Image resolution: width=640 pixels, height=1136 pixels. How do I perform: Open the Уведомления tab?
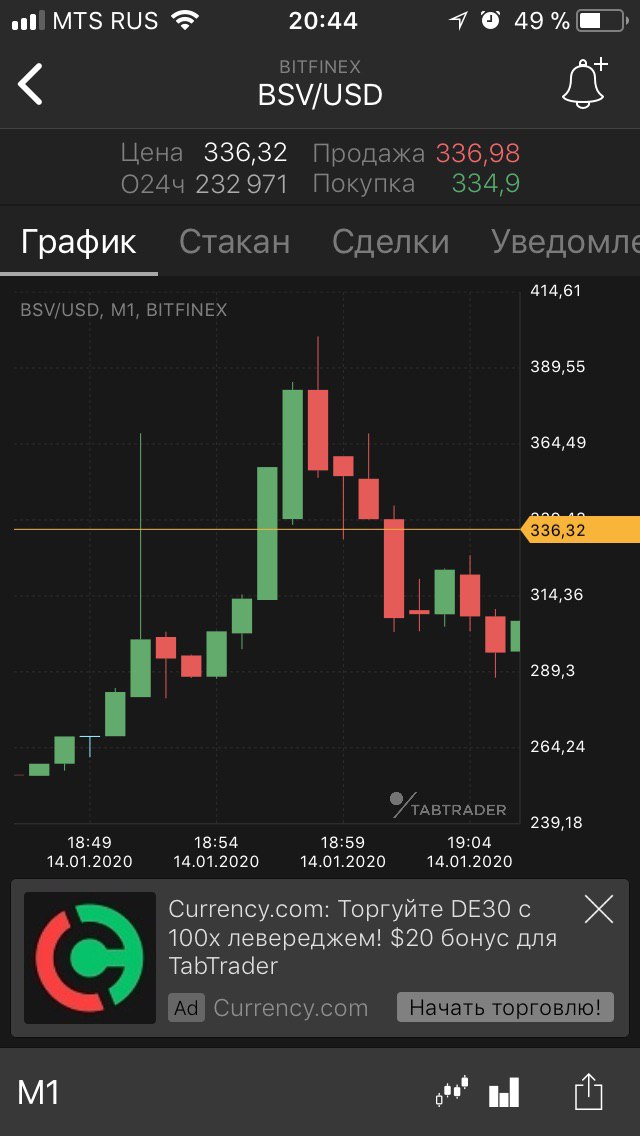click(x=565, y=242)
